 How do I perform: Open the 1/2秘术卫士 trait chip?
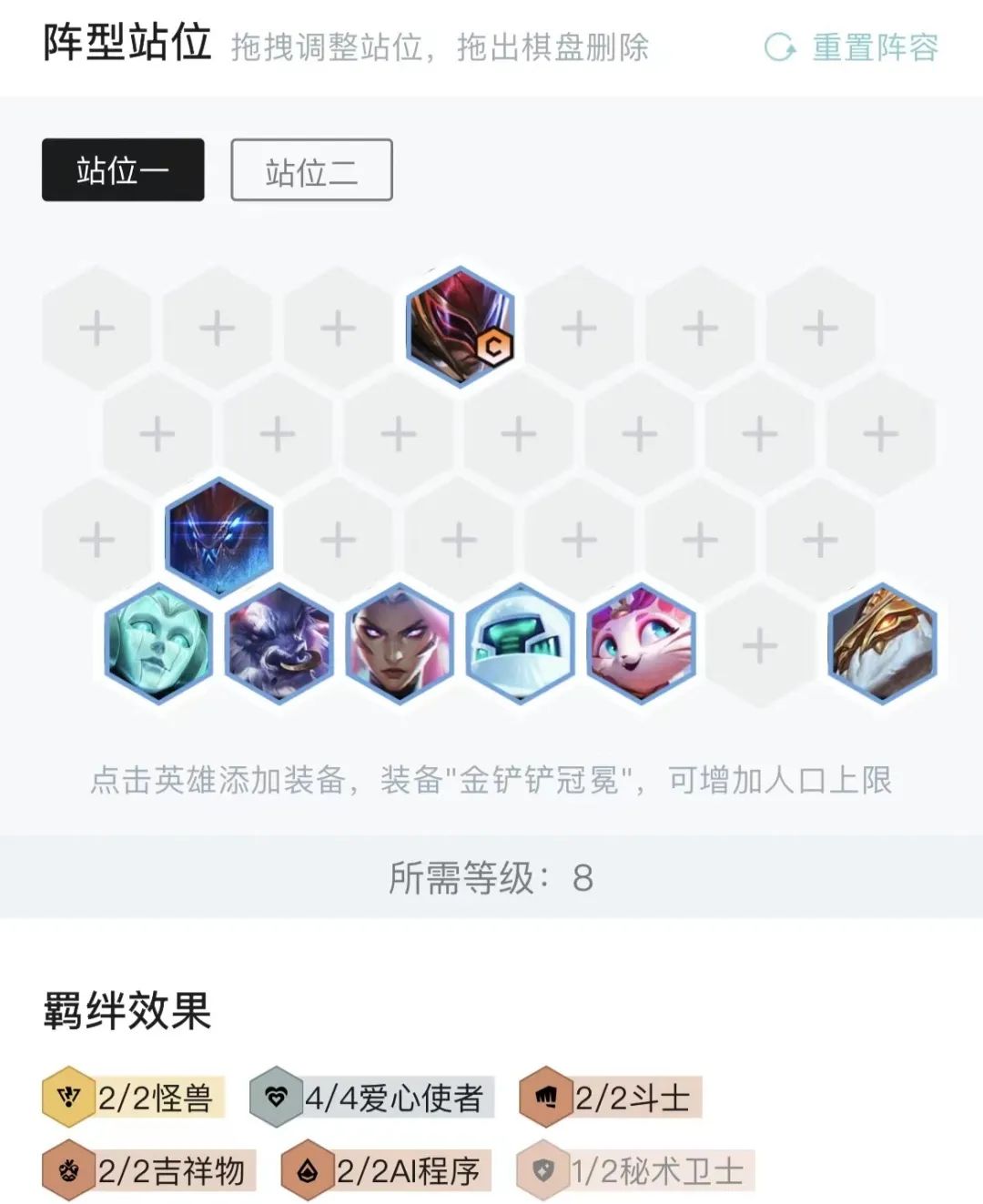(x=635, y=1170)
